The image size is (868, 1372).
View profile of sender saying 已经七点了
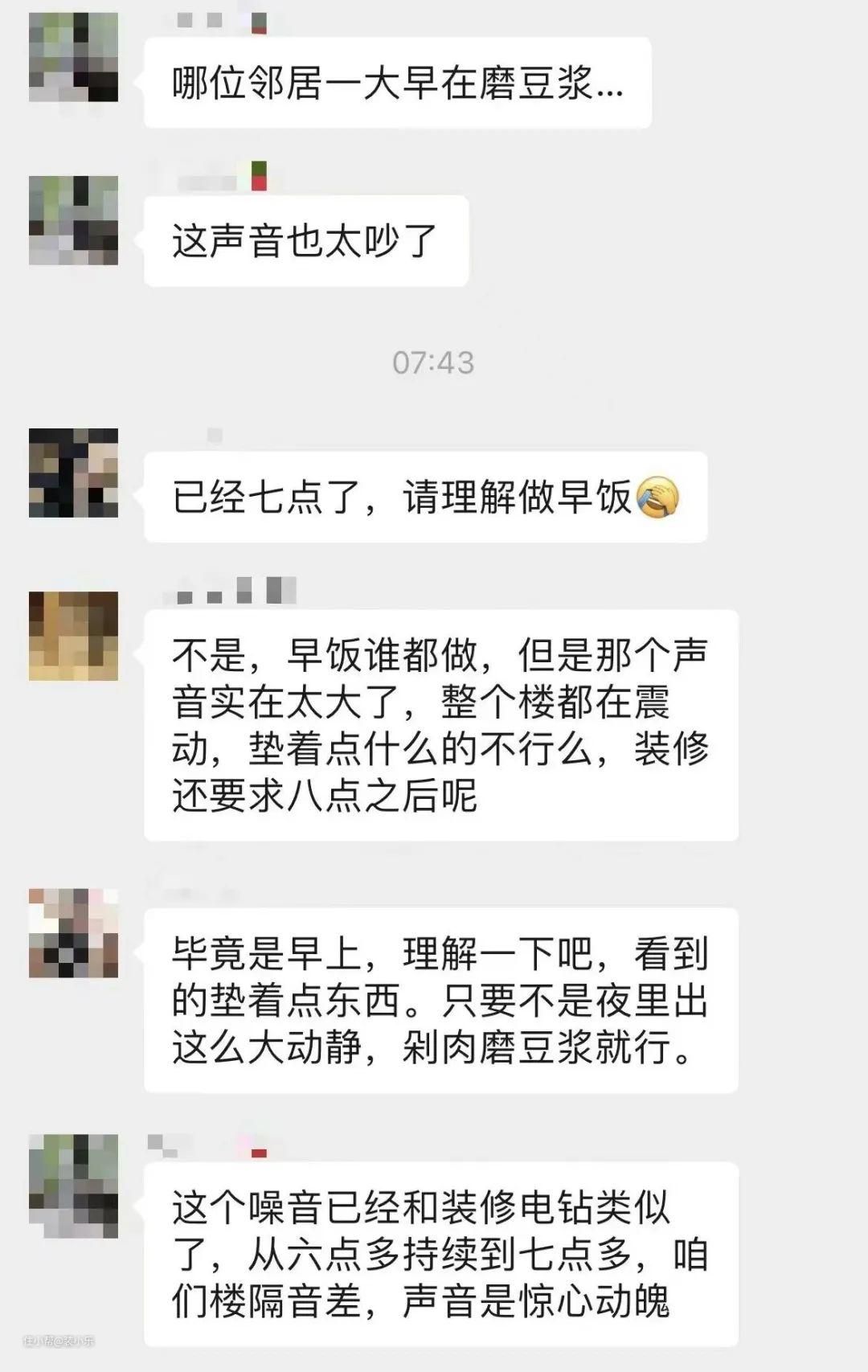73,473
